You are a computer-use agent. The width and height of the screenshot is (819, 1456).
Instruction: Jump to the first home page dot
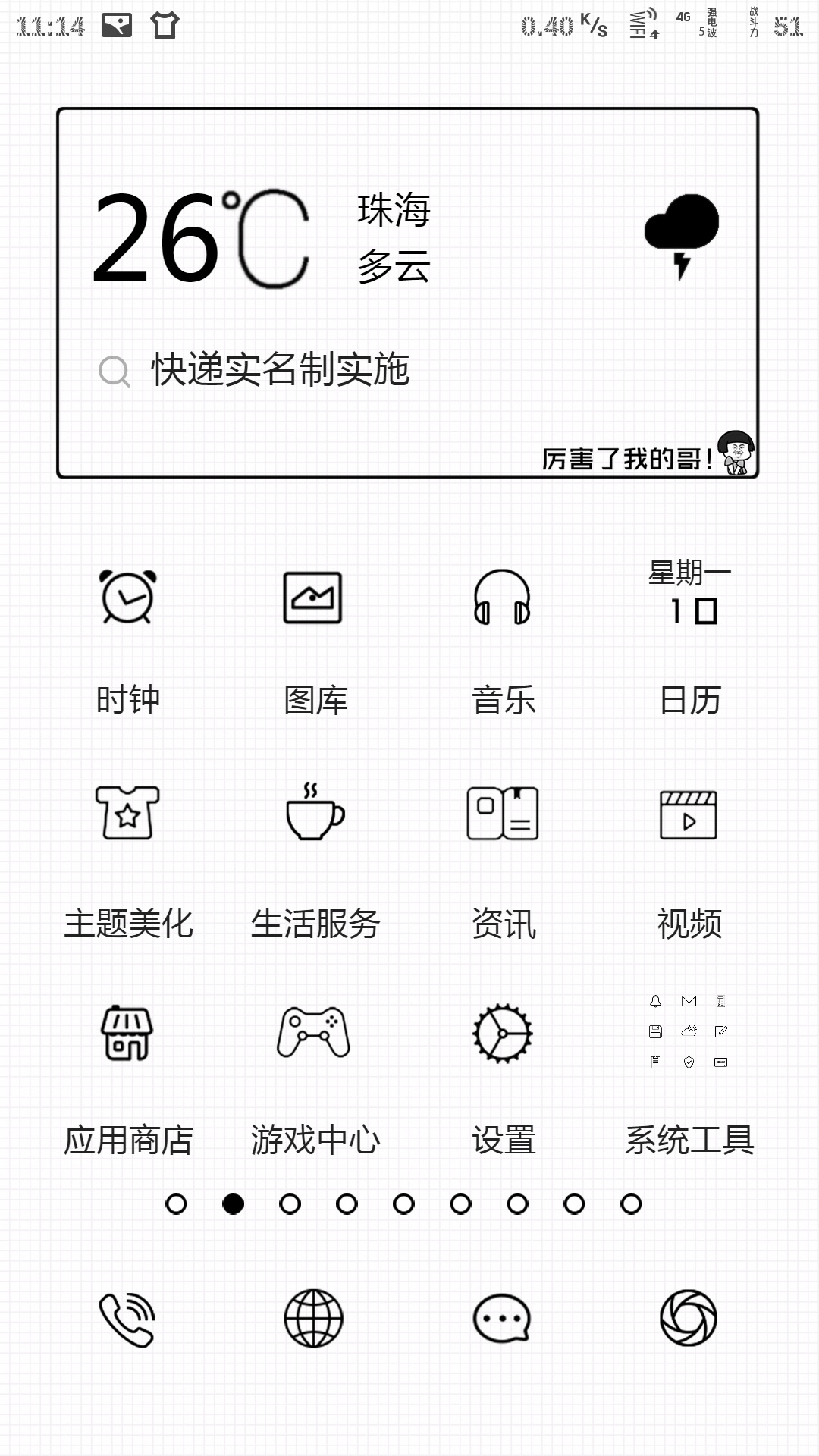coord(176,1203)
